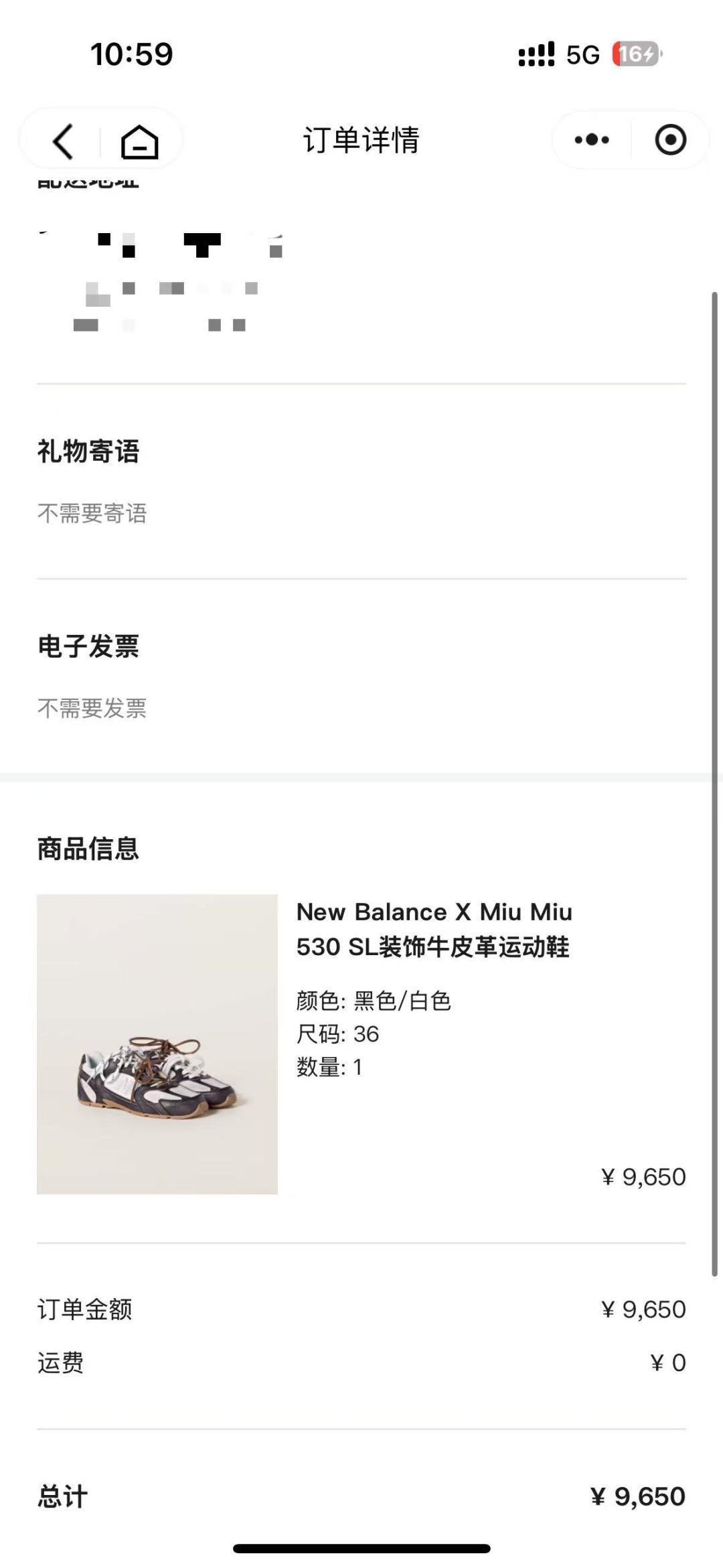Open the three-dot more options menu
Viewport: 723px width, 1568px height.
pyautogui.click(x=592, y=140)
